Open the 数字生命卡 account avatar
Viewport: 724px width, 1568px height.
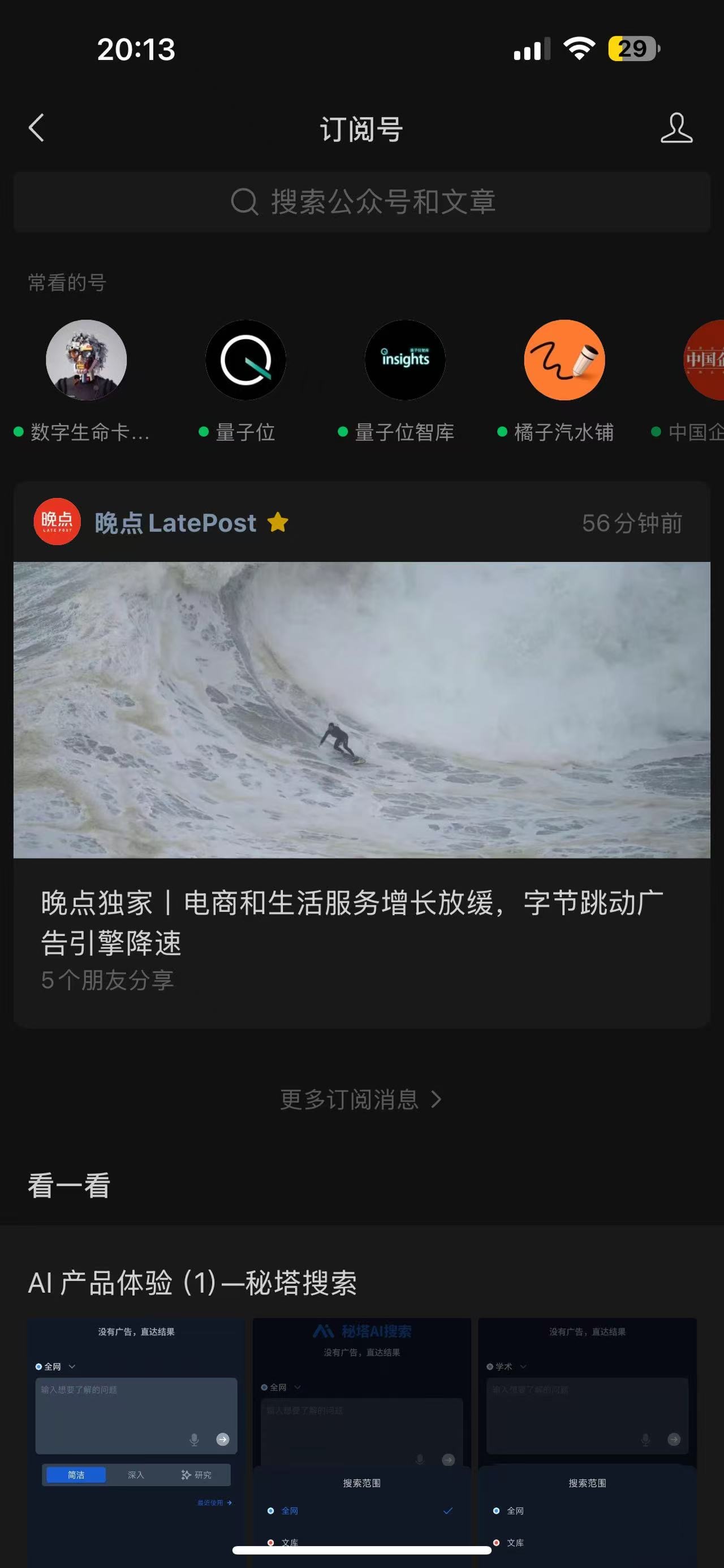point(87,359)
